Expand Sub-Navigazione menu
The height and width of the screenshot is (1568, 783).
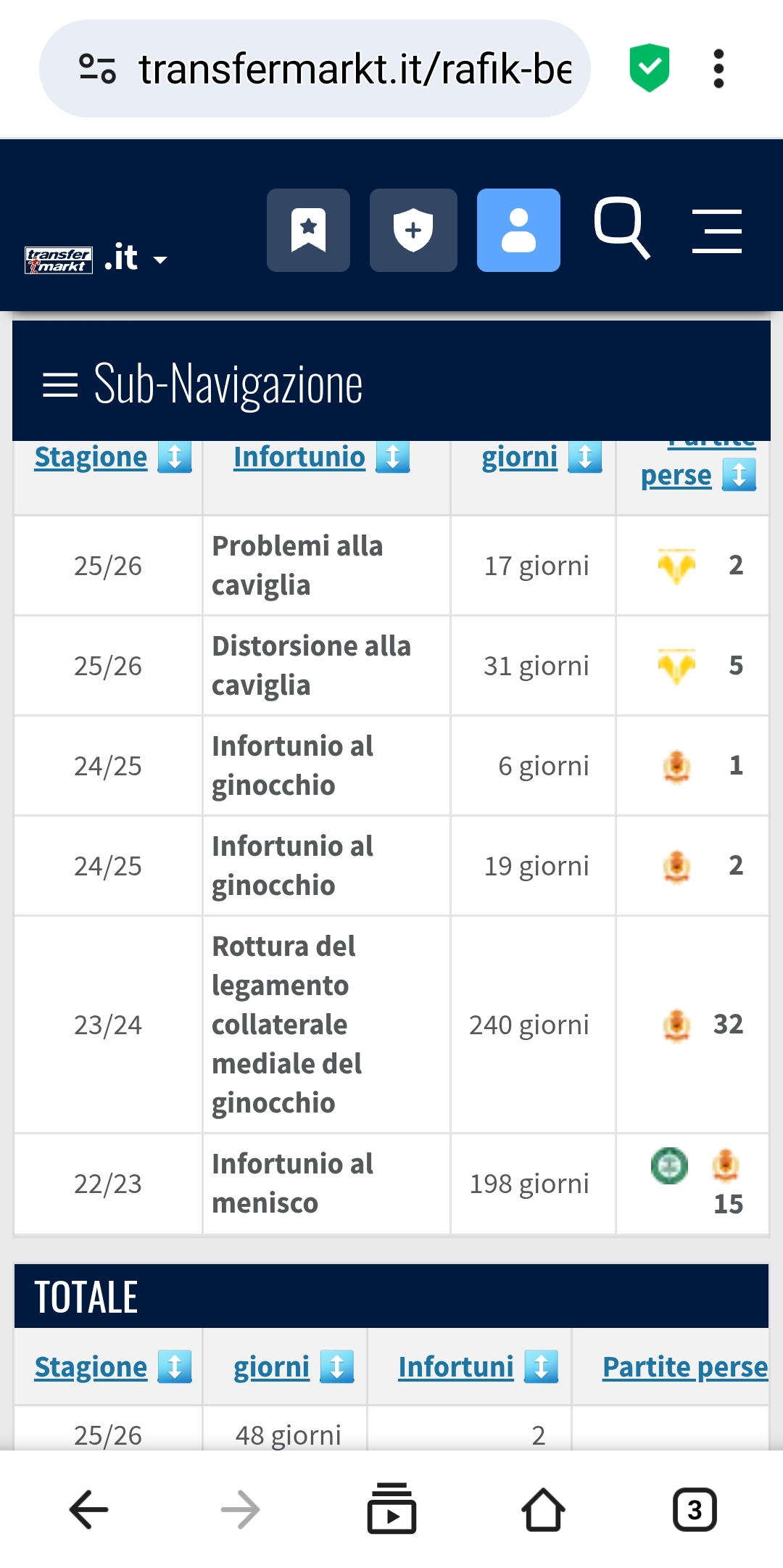[x=202, y=384]
